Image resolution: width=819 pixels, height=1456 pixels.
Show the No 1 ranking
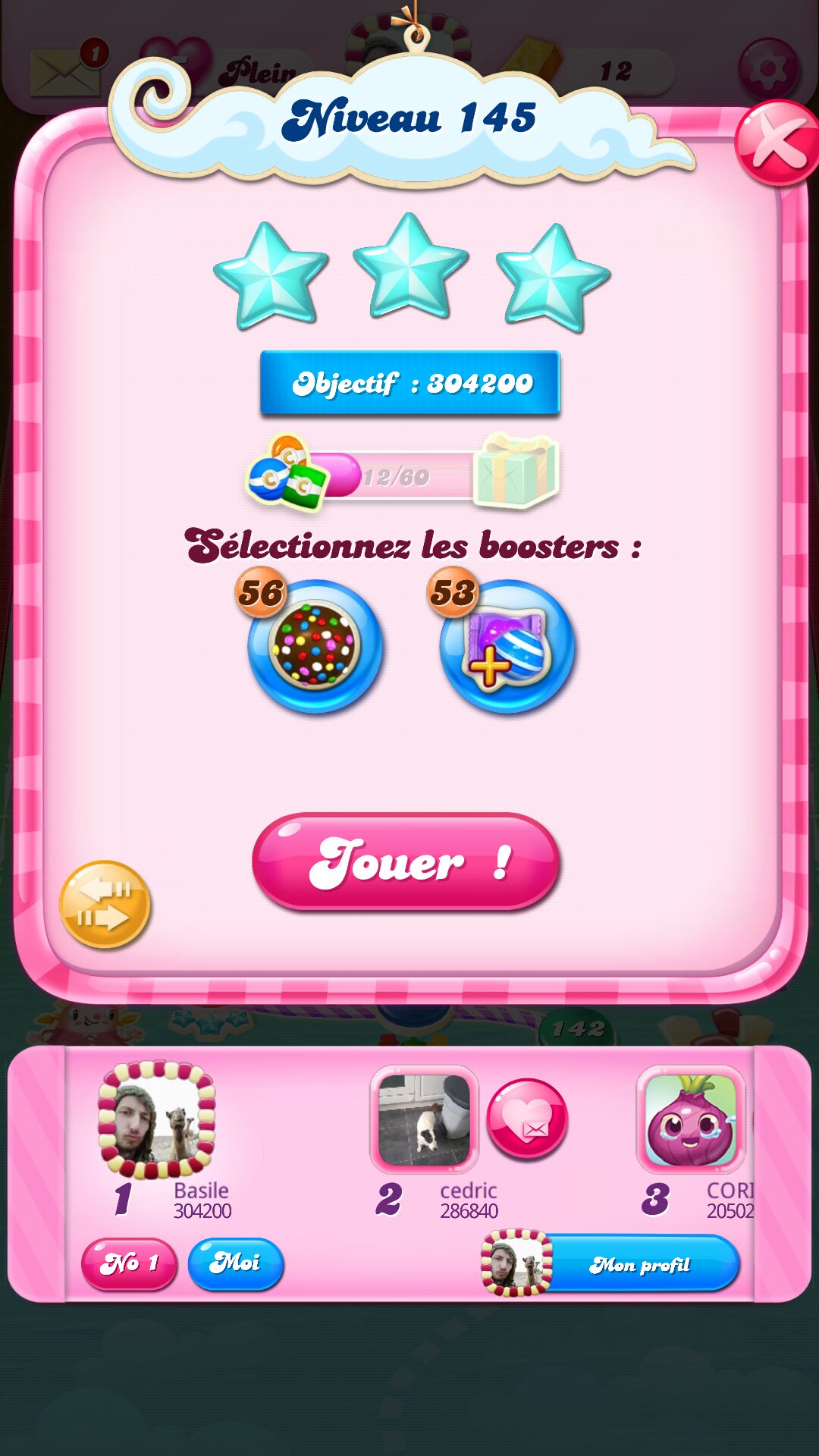coord(129,1263)
